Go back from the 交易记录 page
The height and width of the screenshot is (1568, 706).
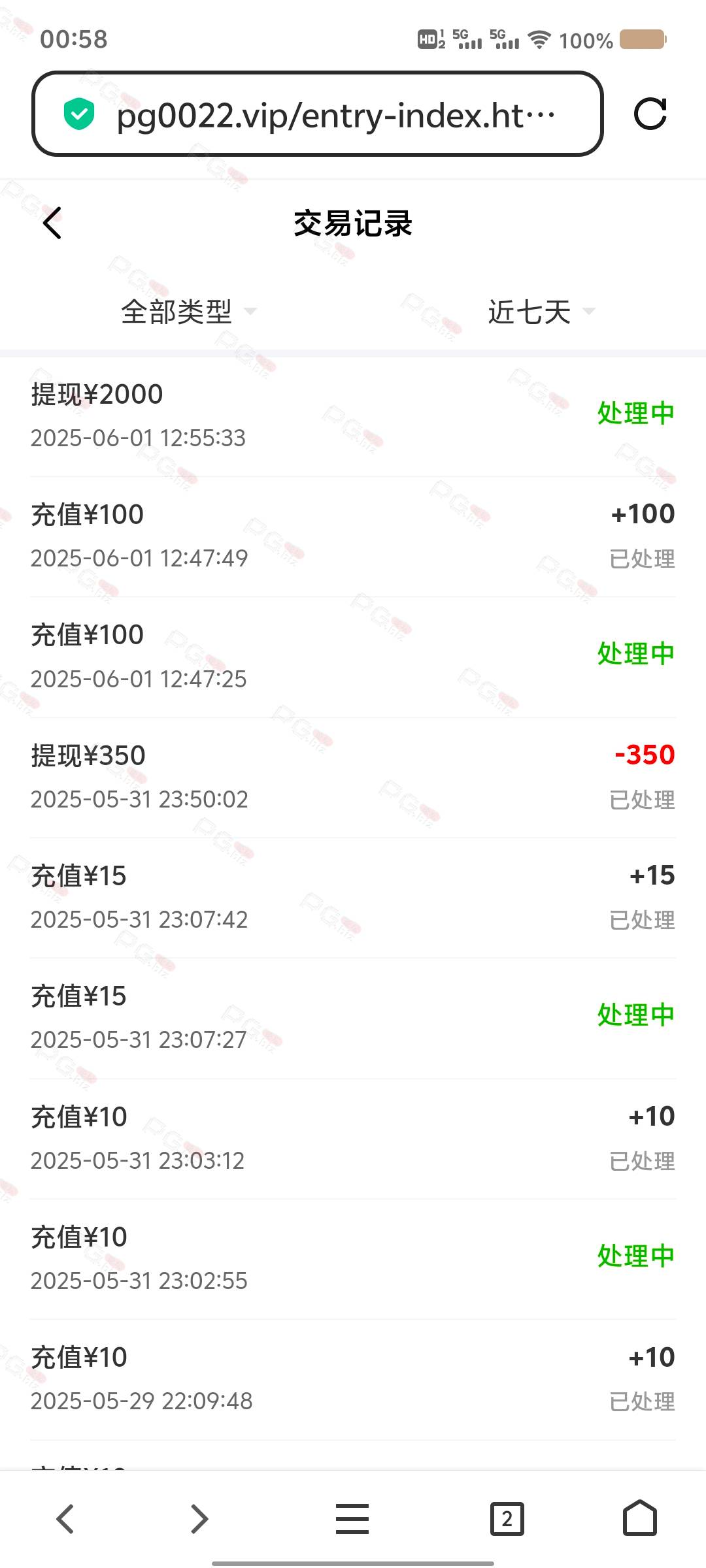point(52,223)
